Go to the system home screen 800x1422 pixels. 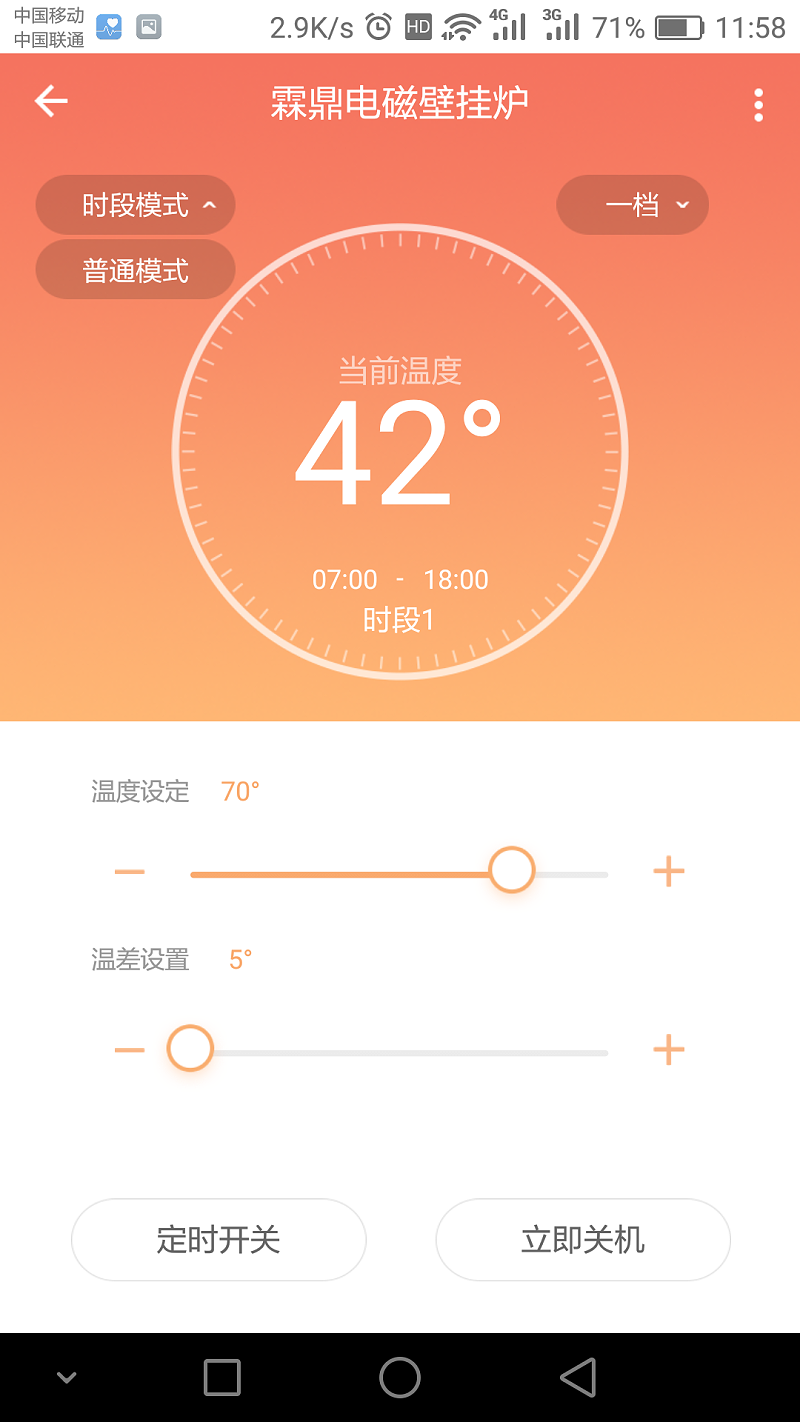[x=399, y=1377]
